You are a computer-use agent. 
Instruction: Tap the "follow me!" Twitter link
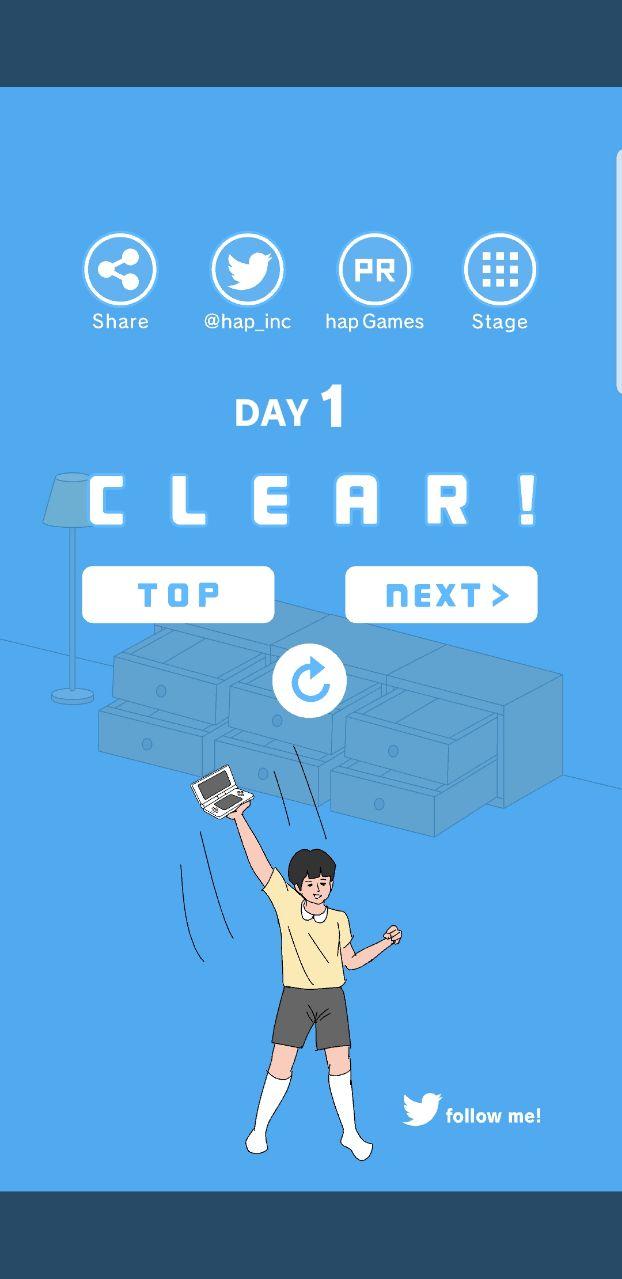(472, 1113)
